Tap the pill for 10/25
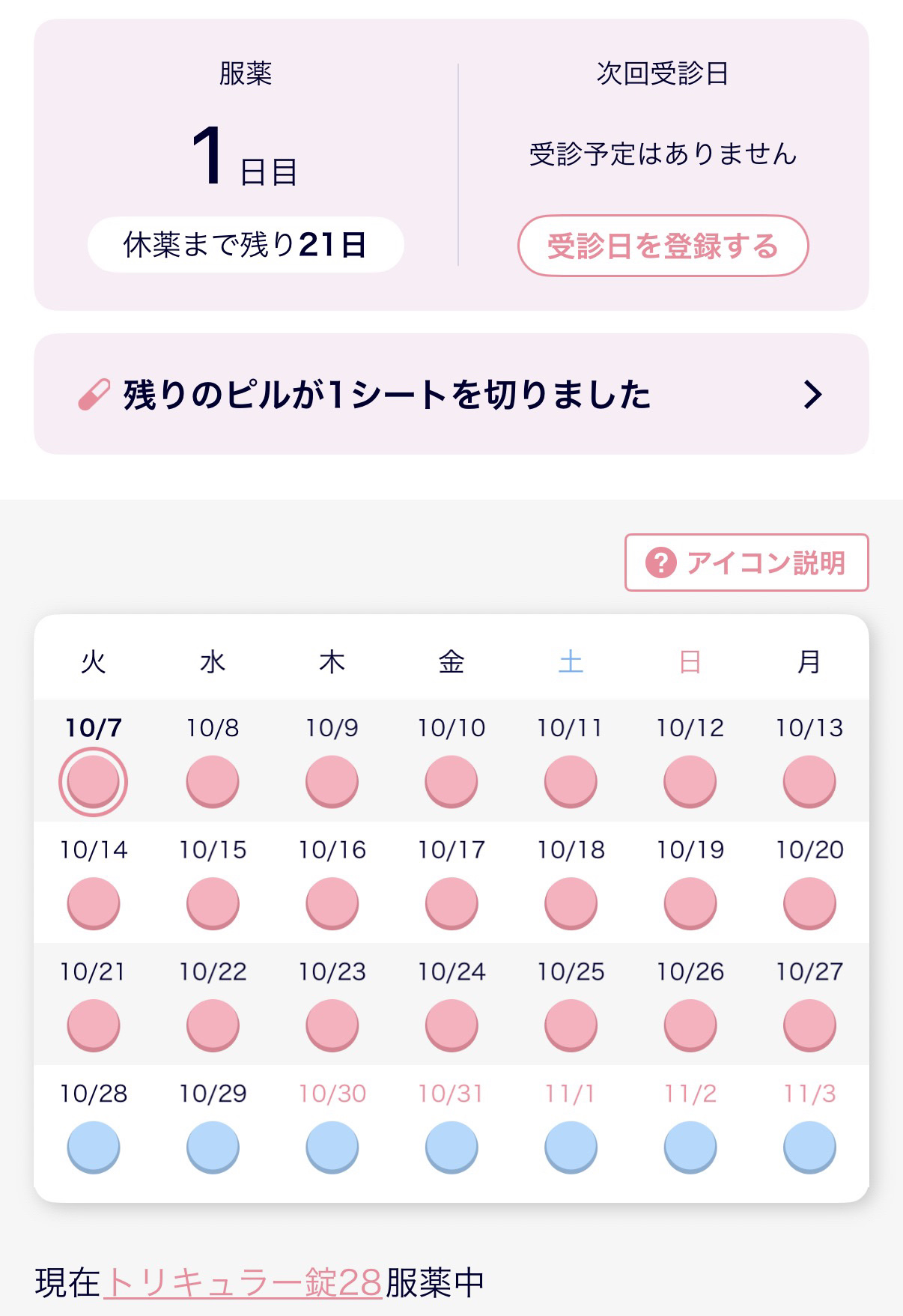Viewport: 903px width, 1316px height. (x=571, y=1025)
